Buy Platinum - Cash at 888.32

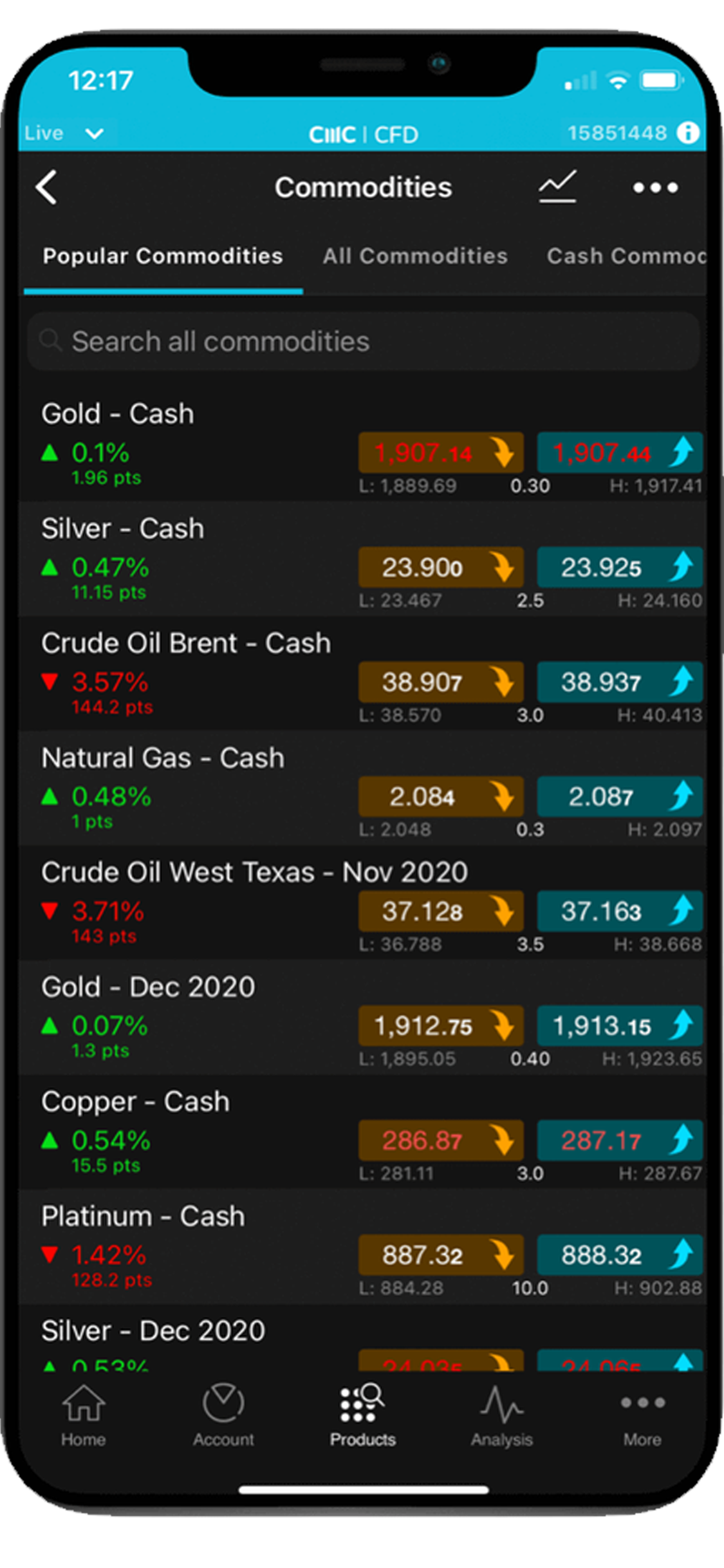tap(620, 1255)
